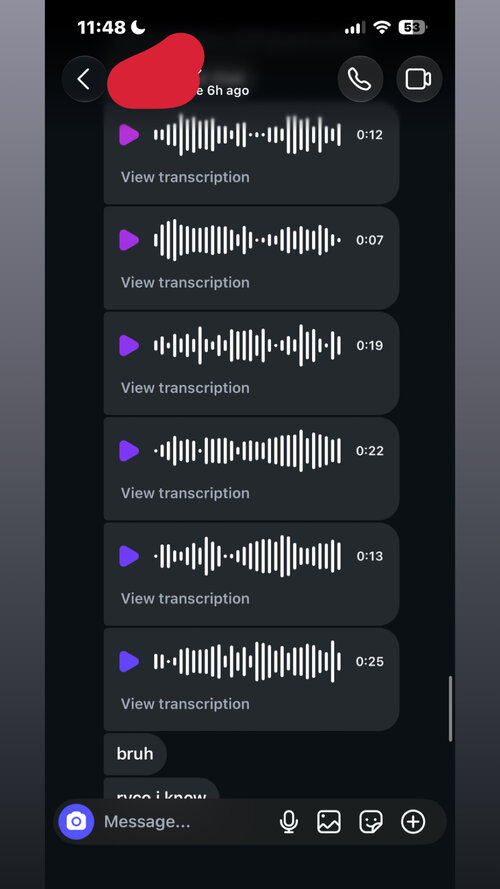The image size is (500, 889).
Task: View transcription of the 0:19 voice message
Action: click(x=185, y=388)
